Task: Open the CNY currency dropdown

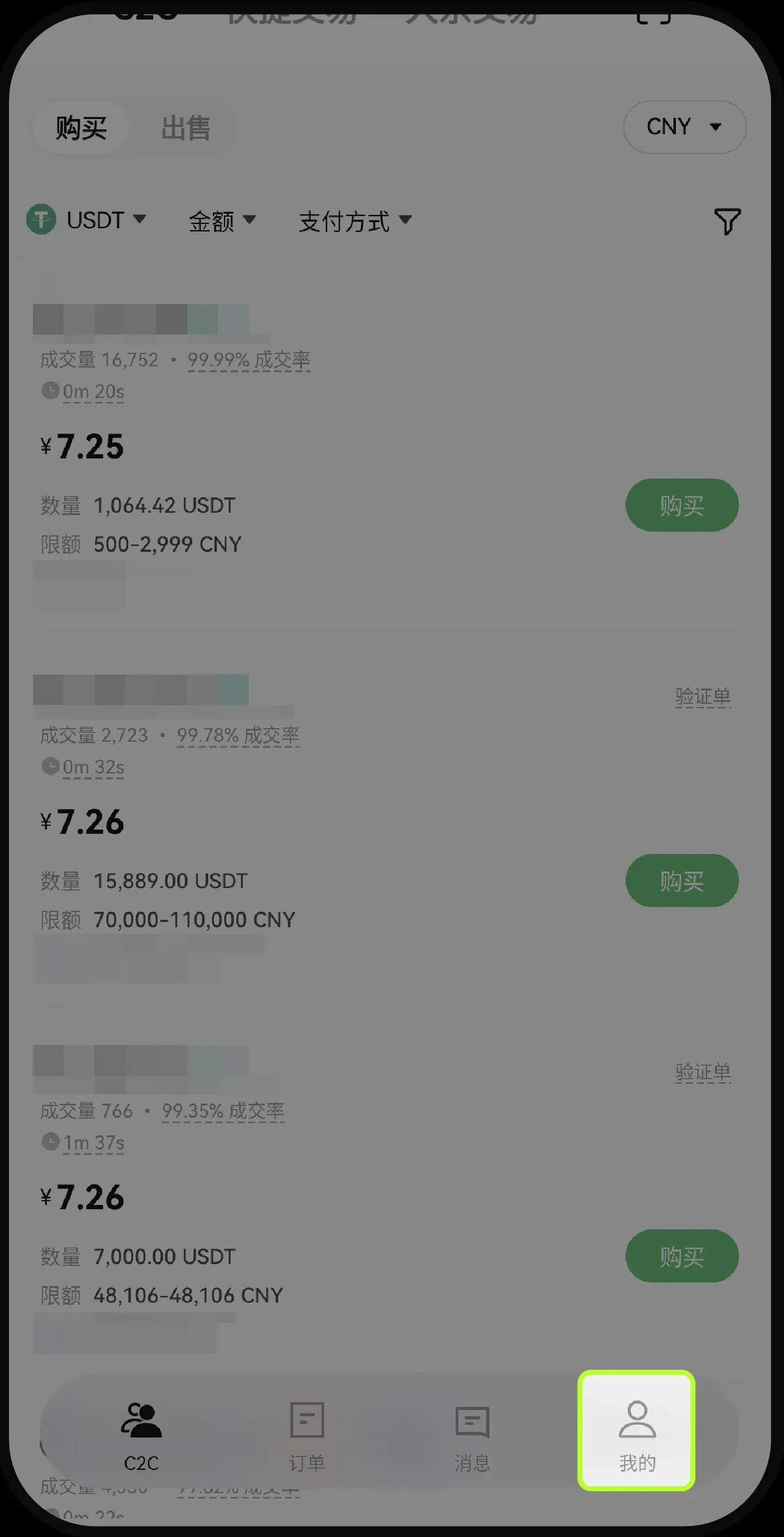Action: 684,127
